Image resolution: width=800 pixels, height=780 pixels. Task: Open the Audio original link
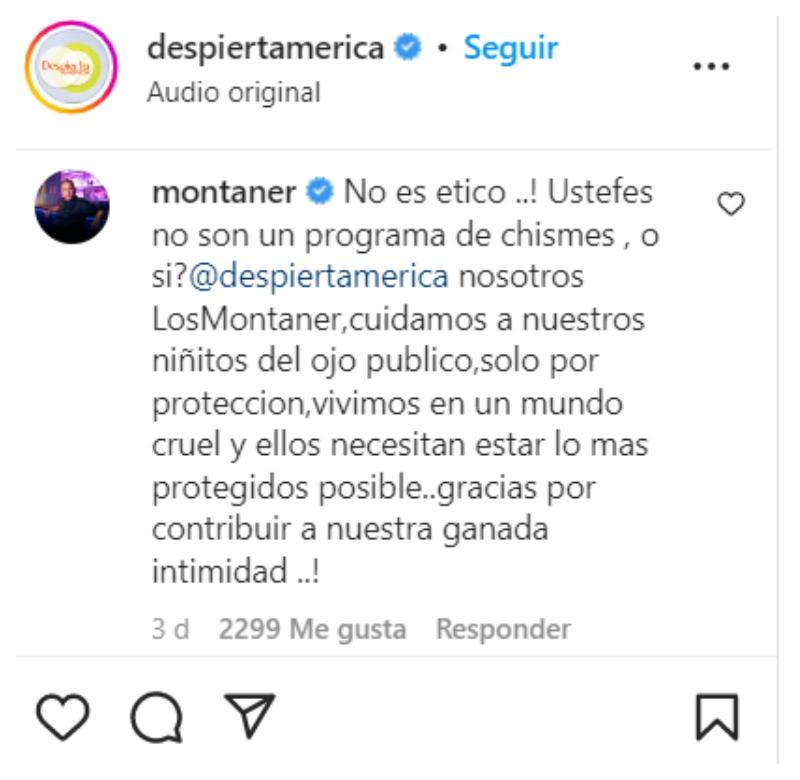click(233, 93)
